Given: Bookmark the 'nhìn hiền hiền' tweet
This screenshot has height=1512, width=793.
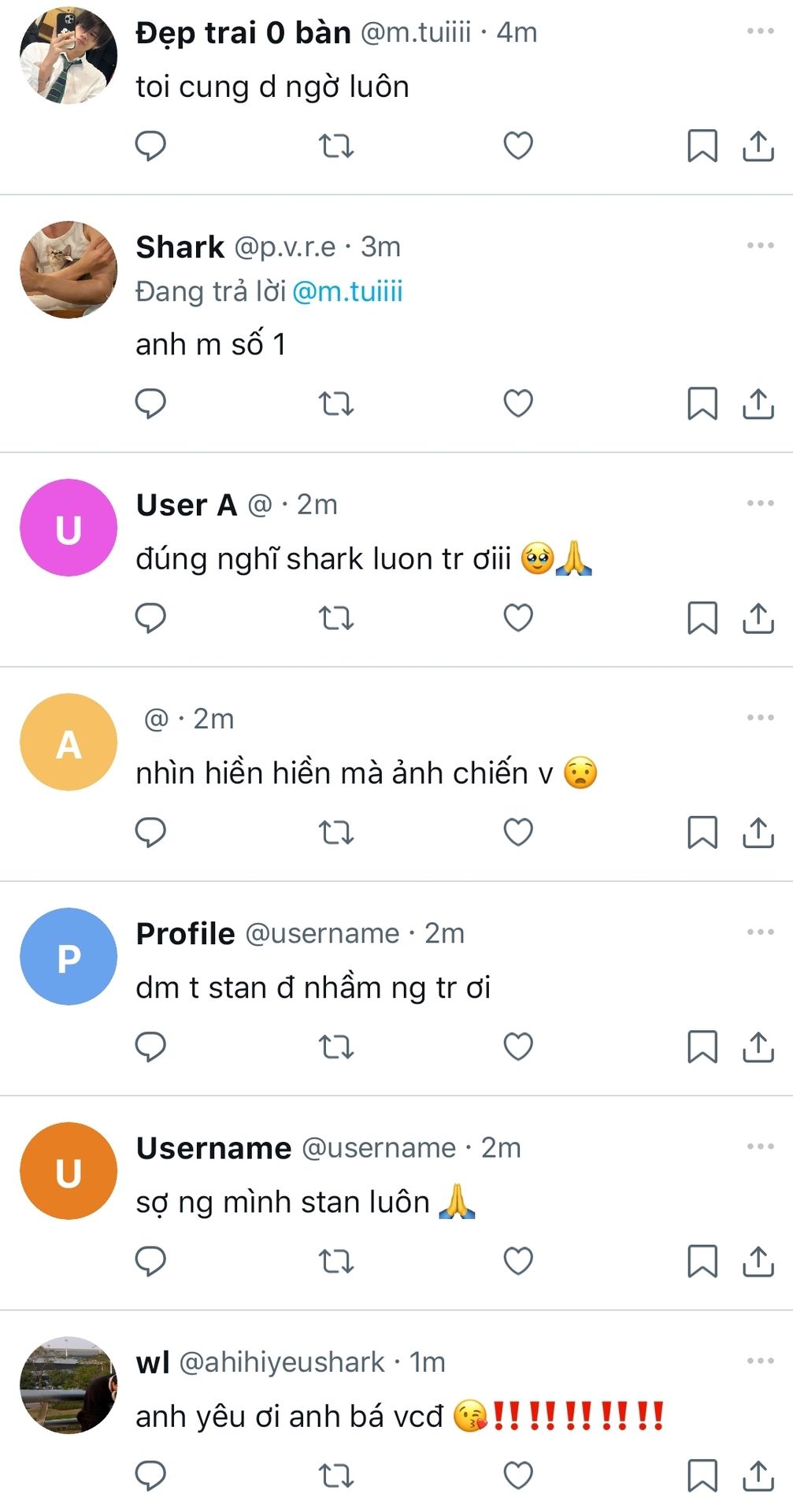Looking at the screenshot, I should tap(702, 832).
